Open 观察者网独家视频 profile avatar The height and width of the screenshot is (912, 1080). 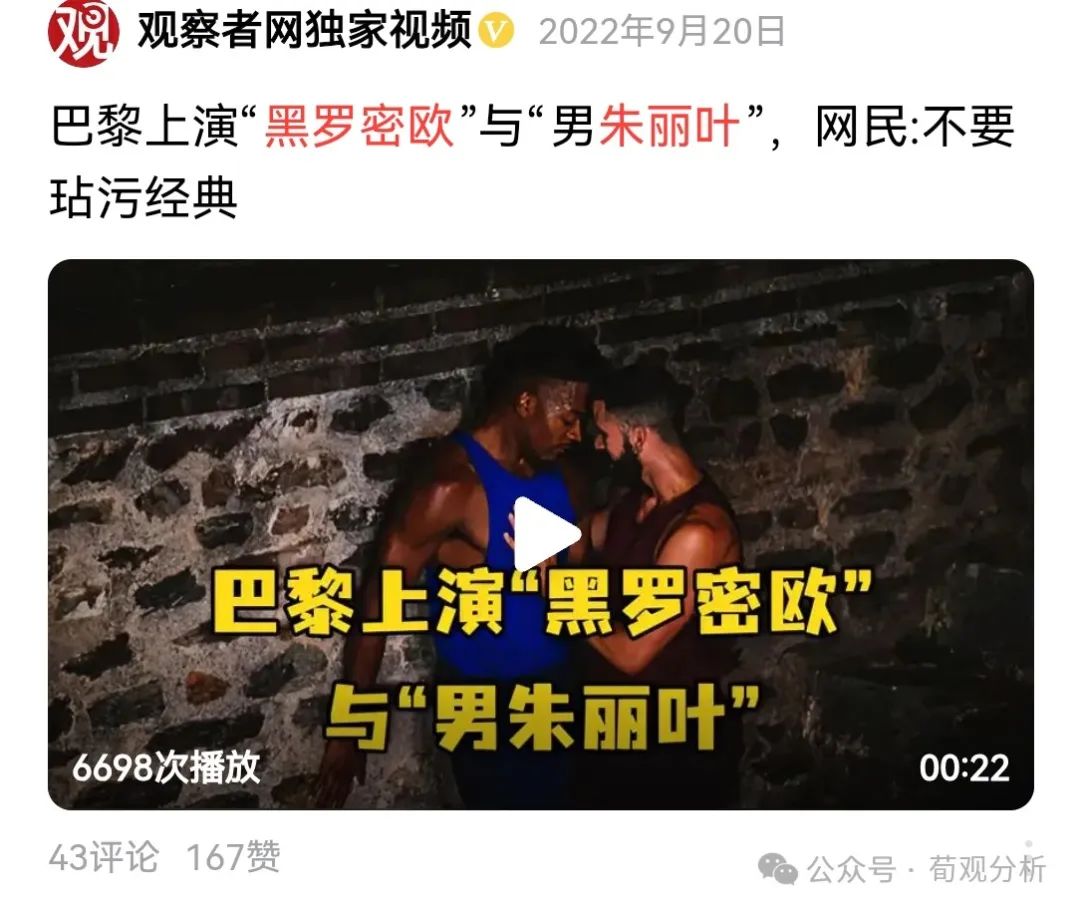tap(83, 33)
